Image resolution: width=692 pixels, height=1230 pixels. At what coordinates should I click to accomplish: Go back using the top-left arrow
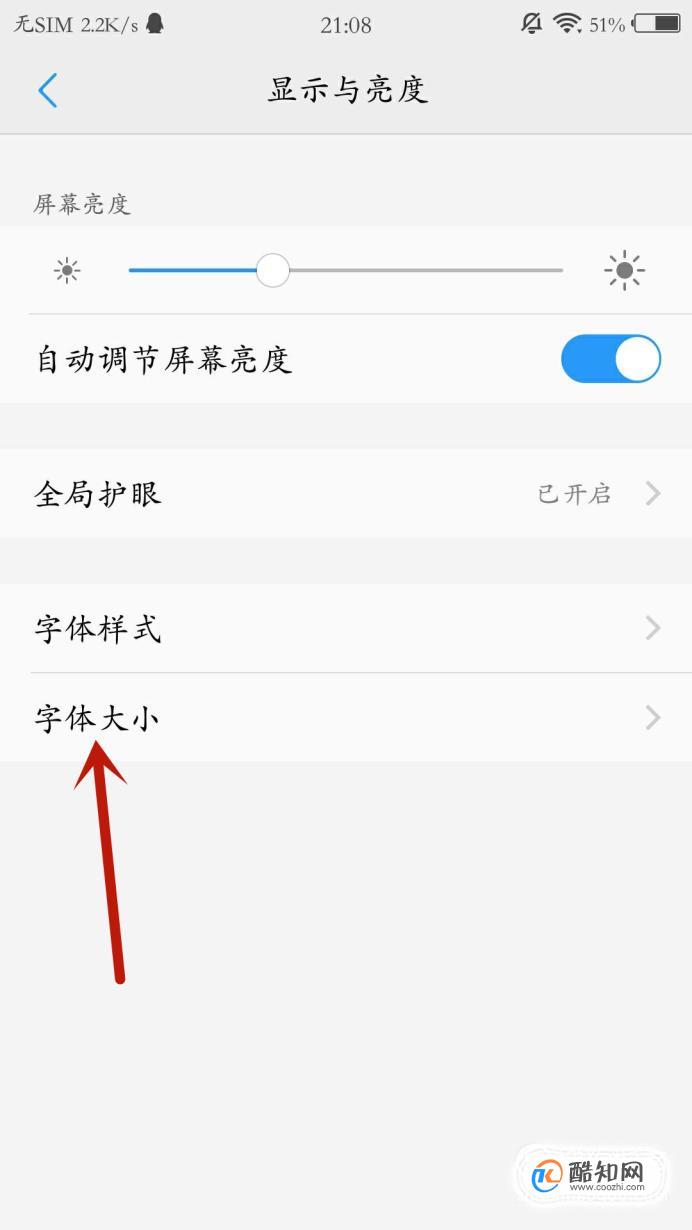48,90
